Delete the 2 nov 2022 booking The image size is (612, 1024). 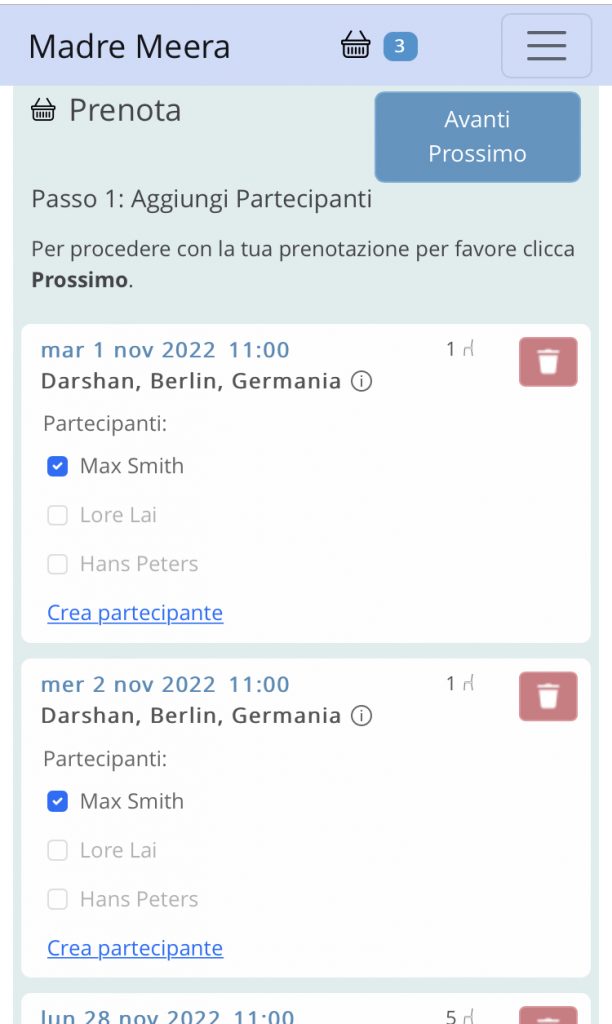click(x=548, y=697)
